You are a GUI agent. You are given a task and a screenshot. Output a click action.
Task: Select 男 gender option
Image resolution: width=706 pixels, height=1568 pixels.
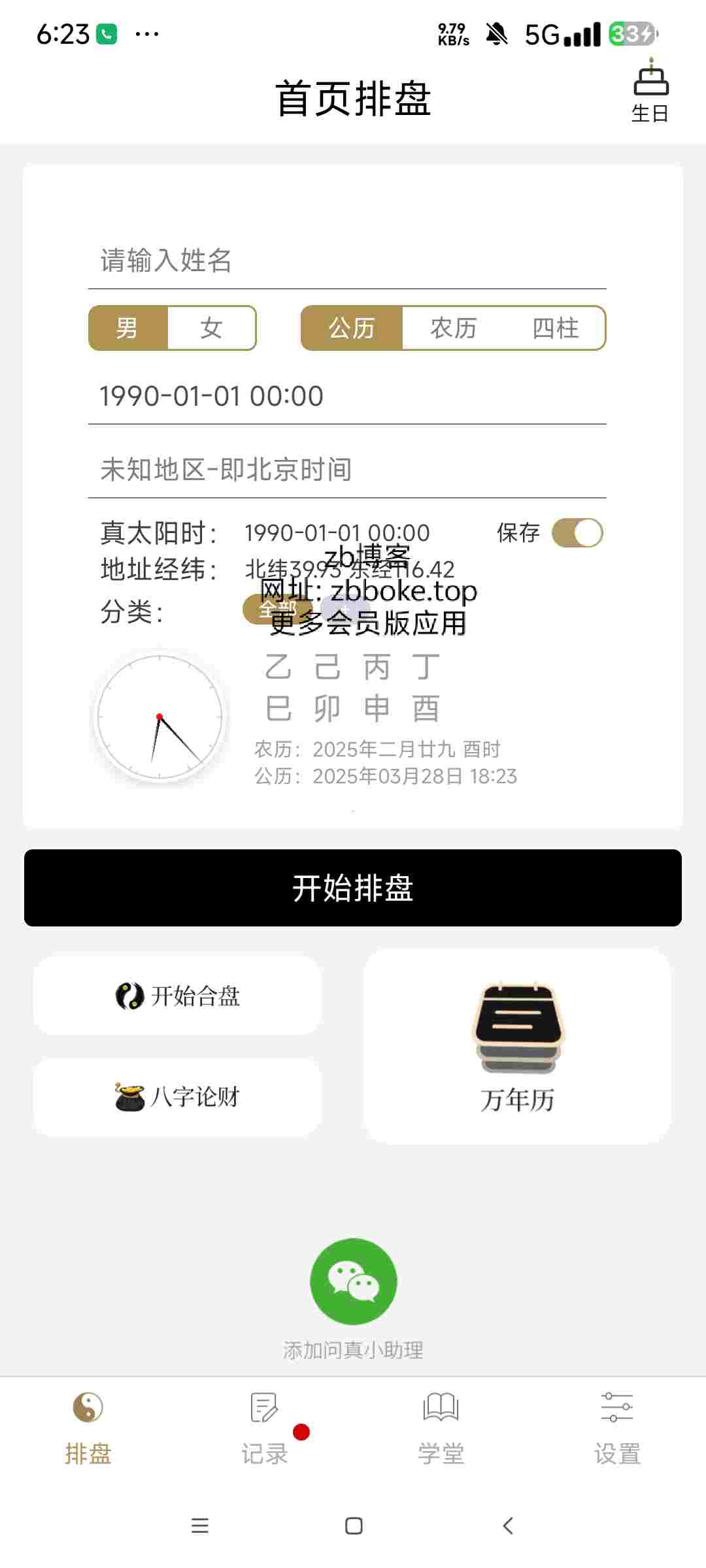128,328
